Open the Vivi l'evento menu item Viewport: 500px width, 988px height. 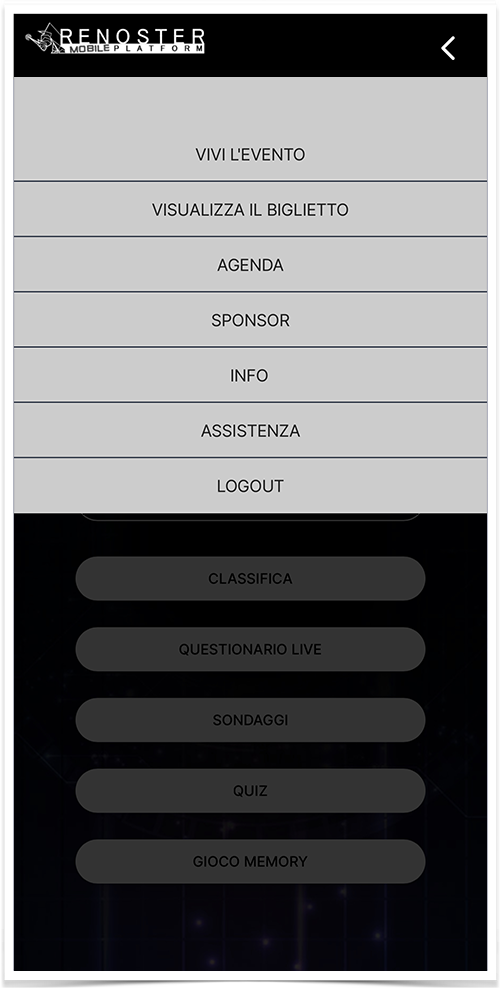click(x=250, y=154)
